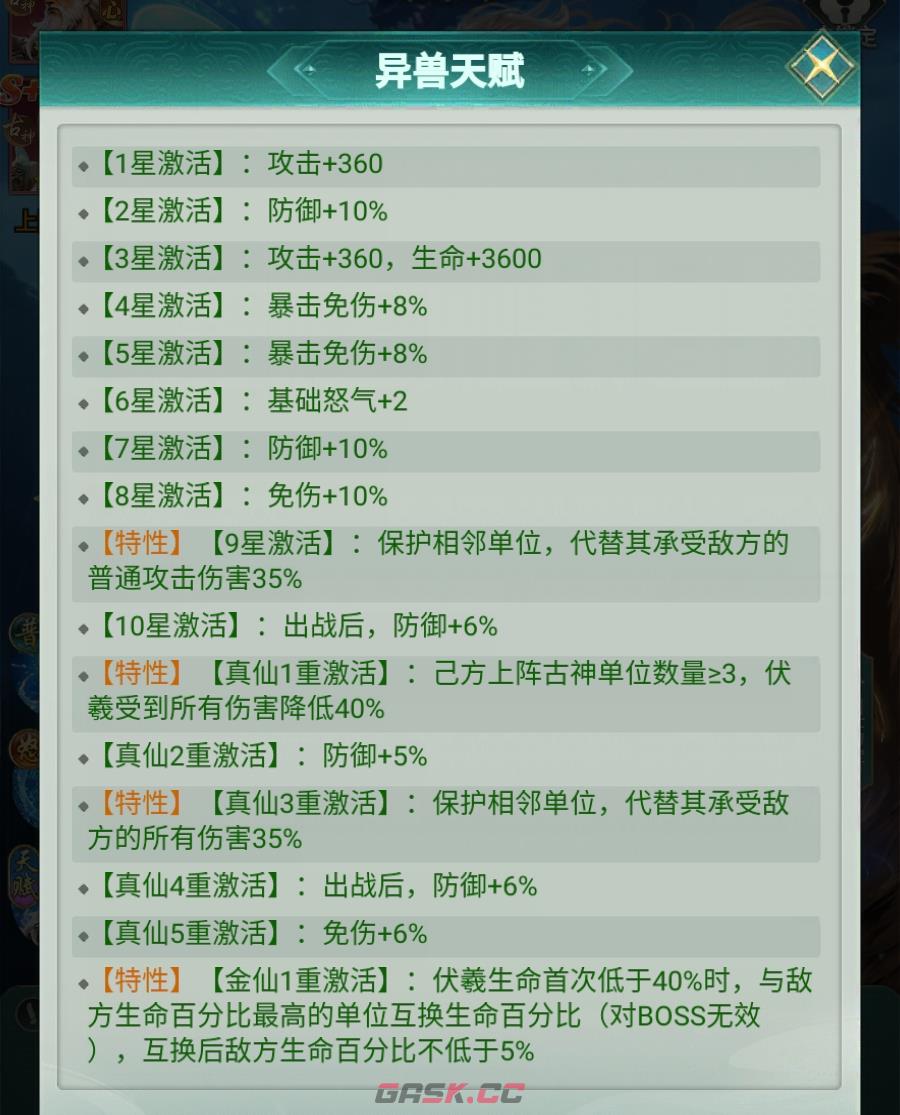Click the left arrow beside the title

(311, 68)
